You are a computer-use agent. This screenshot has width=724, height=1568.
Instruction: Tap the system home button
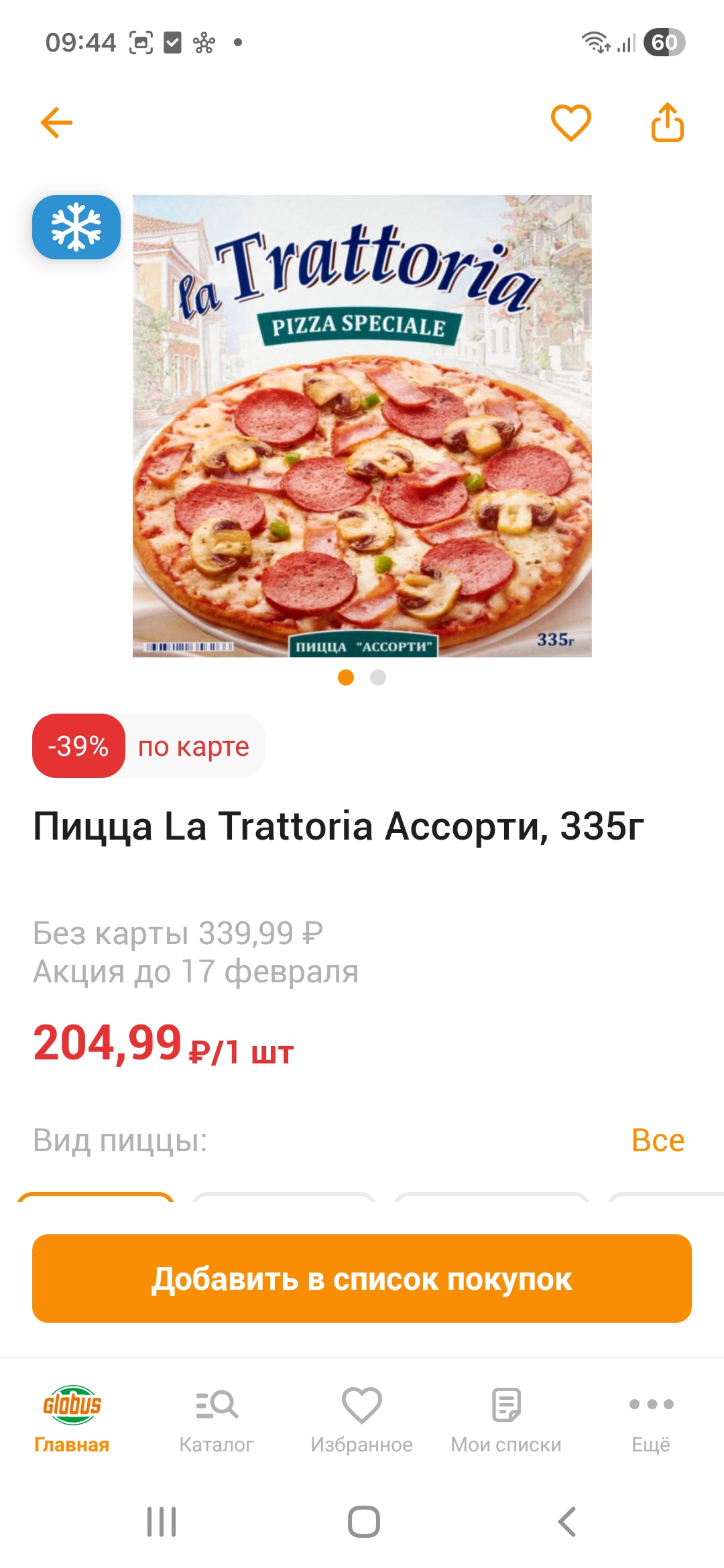click(x=363, y=1522)
